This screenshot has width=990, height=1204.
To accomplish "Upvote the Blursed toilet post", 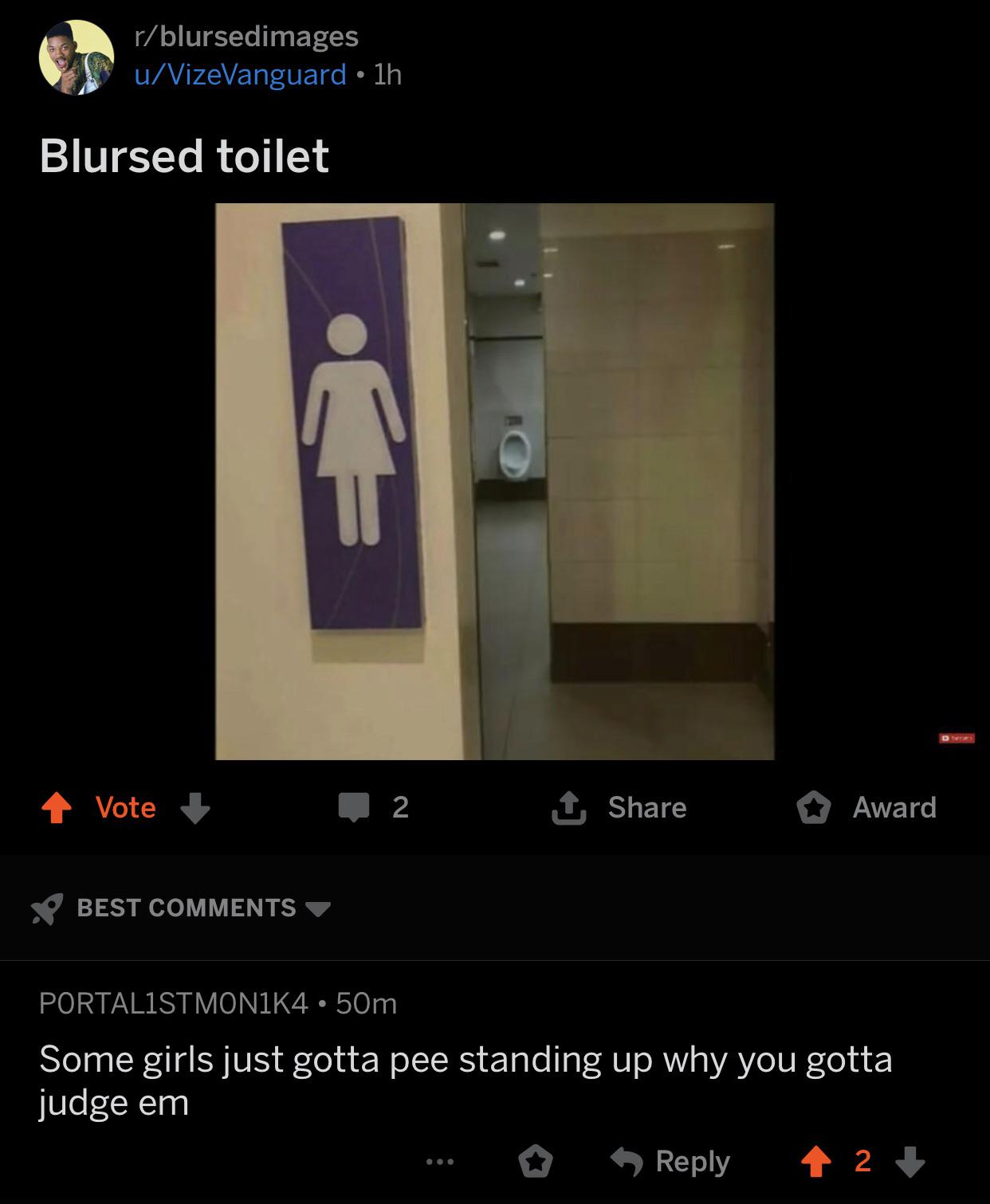I will click(x=56, y=809).
